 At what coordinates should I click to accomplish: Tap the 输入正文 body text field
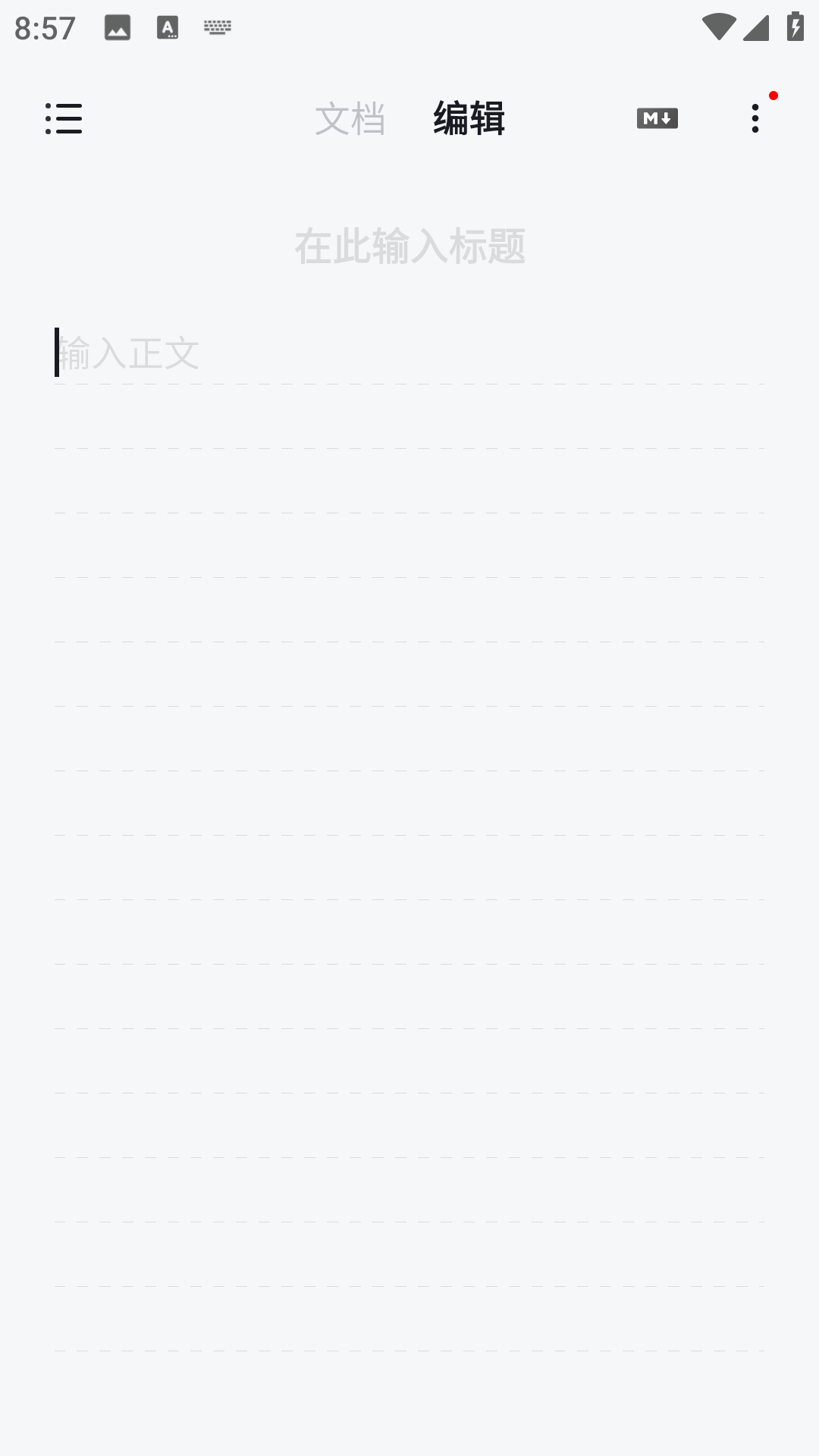pyautogui.click(x=409, y=353)
